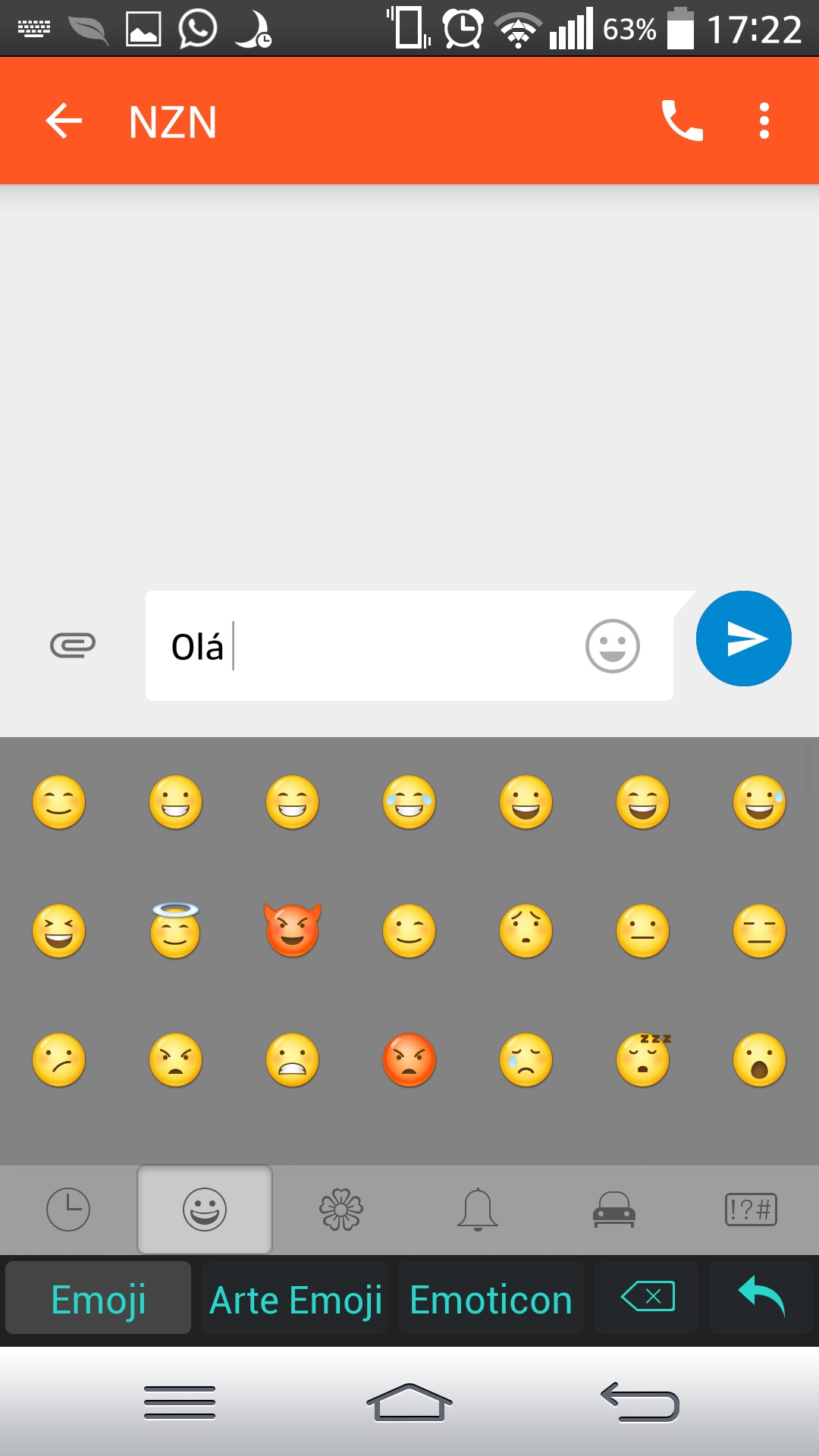Open the emoji picker in message field
The height and width of the screenshot is (1456, 819).
[x=613, y=646]
